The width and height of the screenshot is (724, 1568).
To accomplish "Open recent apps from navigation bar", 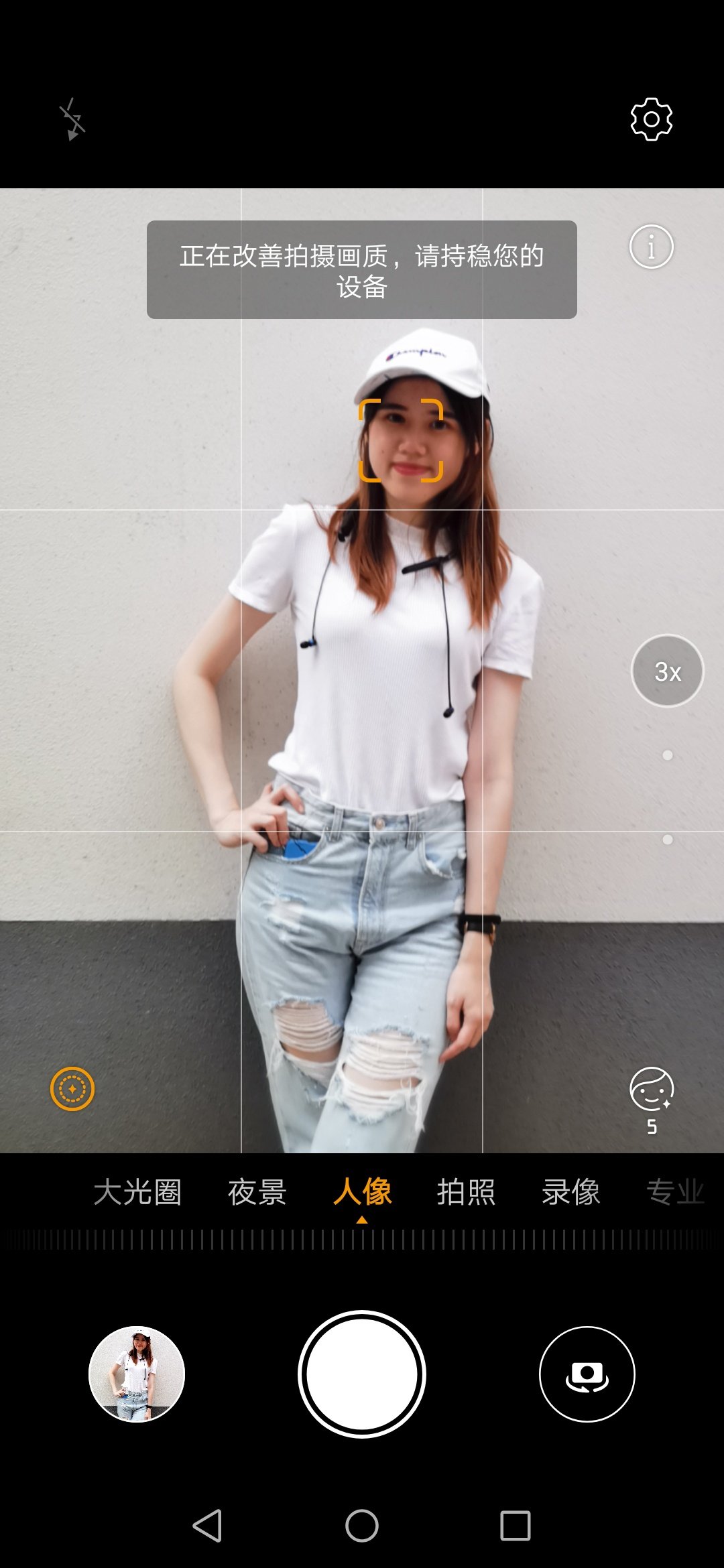I will click(x=516, y=1526).
